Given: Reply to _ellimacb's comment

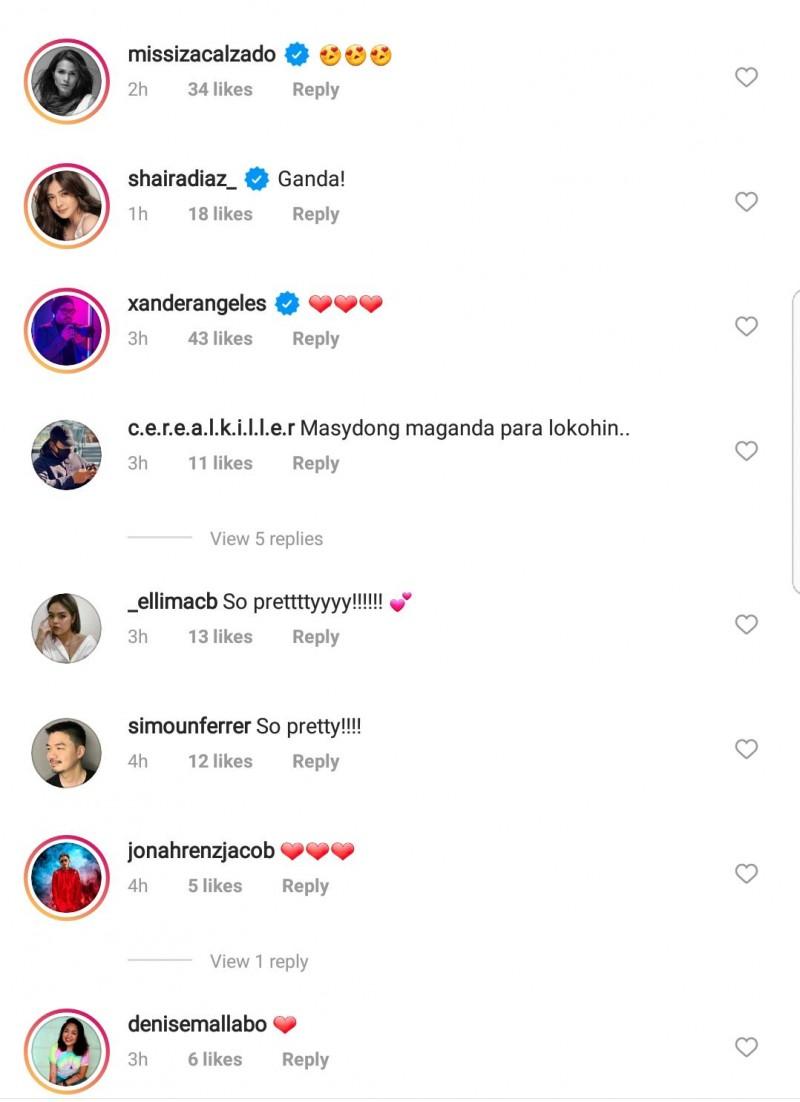Looking at the screenshot, I should coord(315,637).
